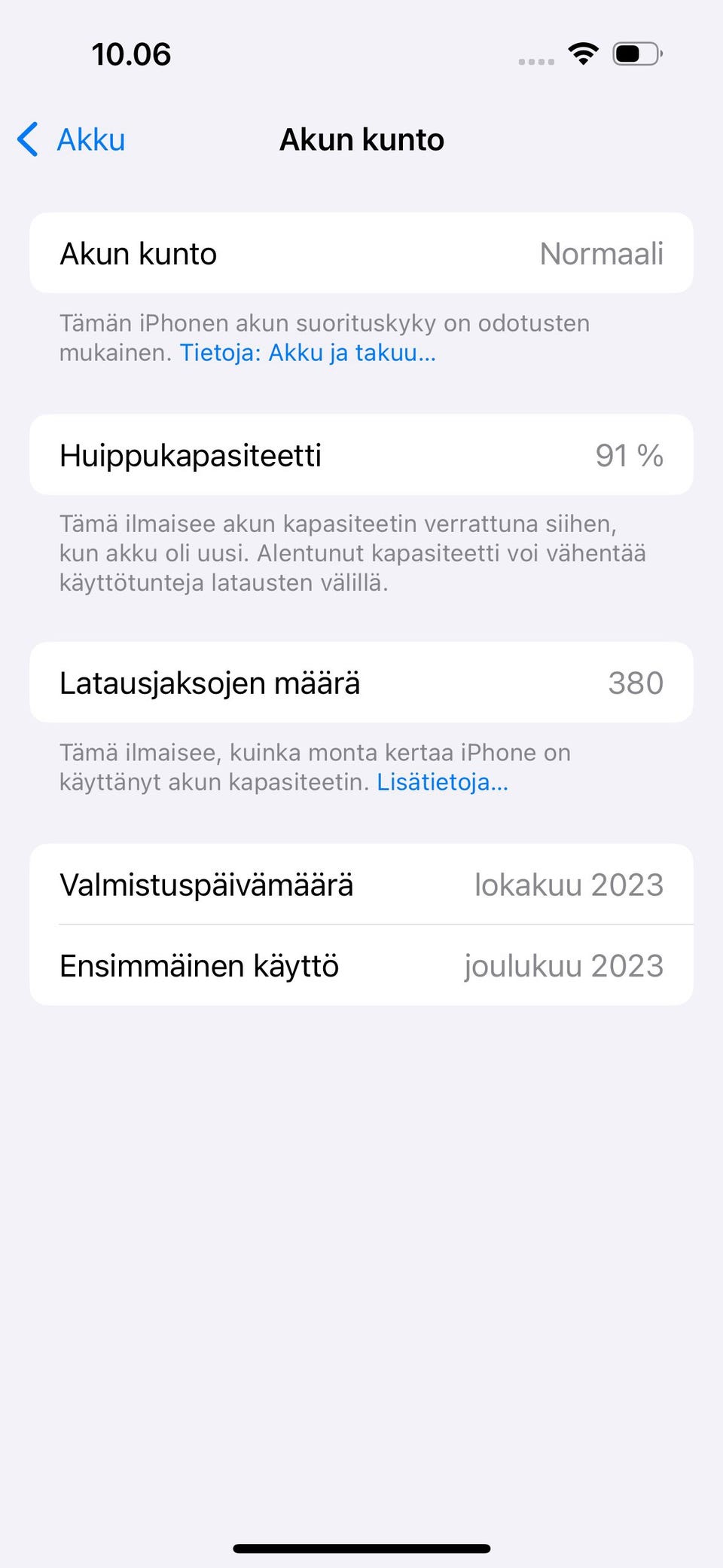723x1568 pixels.
Task: Select the clock showing 10.06
Action: point(130,53)
